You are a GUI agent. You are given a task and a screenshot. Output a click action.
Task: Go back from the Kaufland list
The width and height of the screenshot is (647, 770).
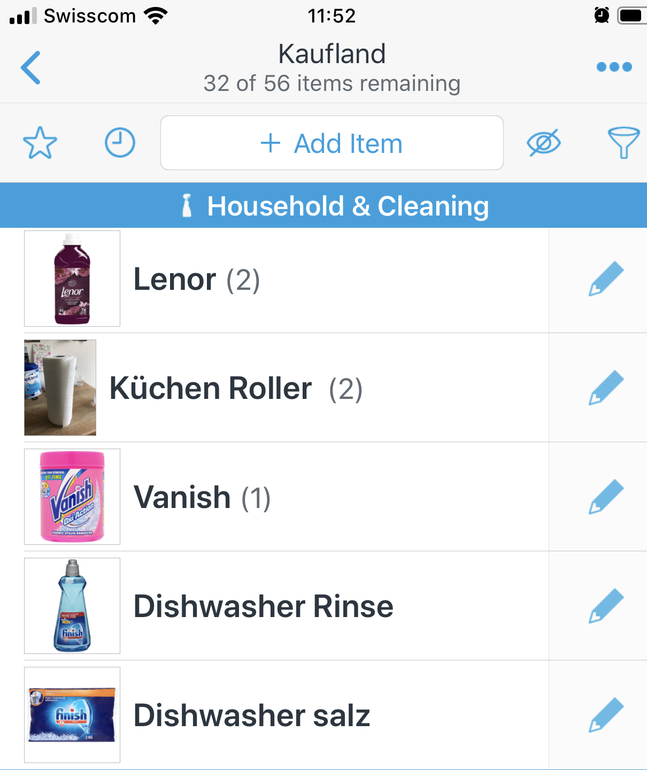click(31, 68)
